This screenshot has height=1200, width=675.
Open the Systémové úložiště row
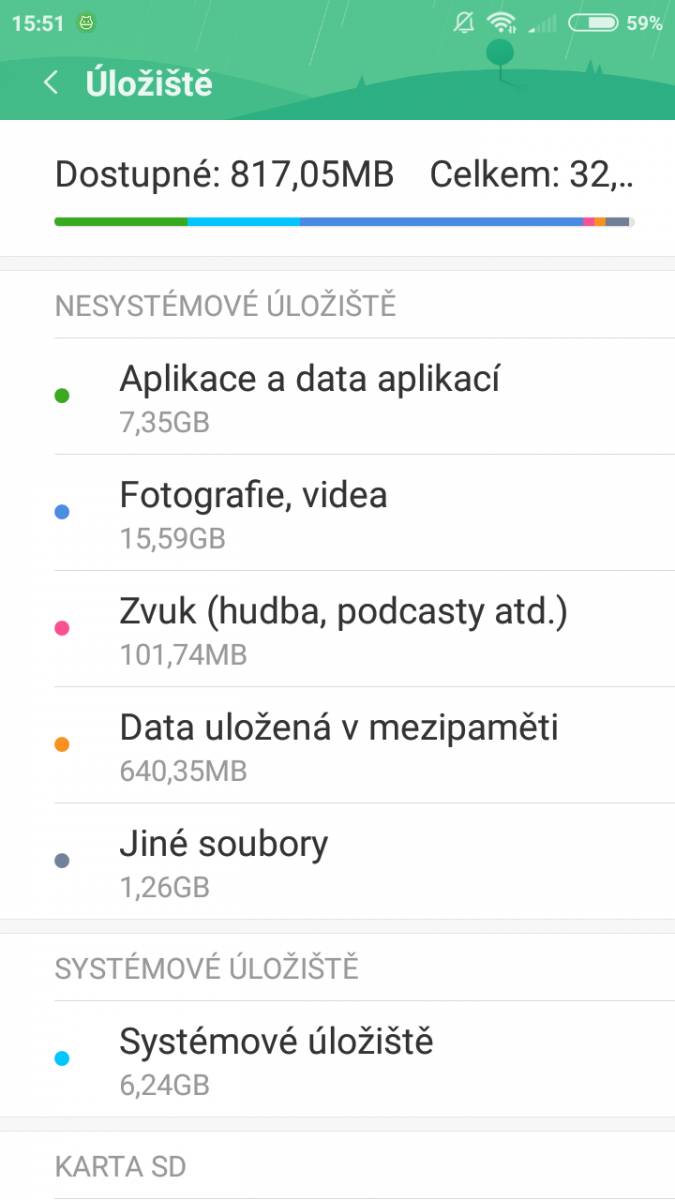337,1059
